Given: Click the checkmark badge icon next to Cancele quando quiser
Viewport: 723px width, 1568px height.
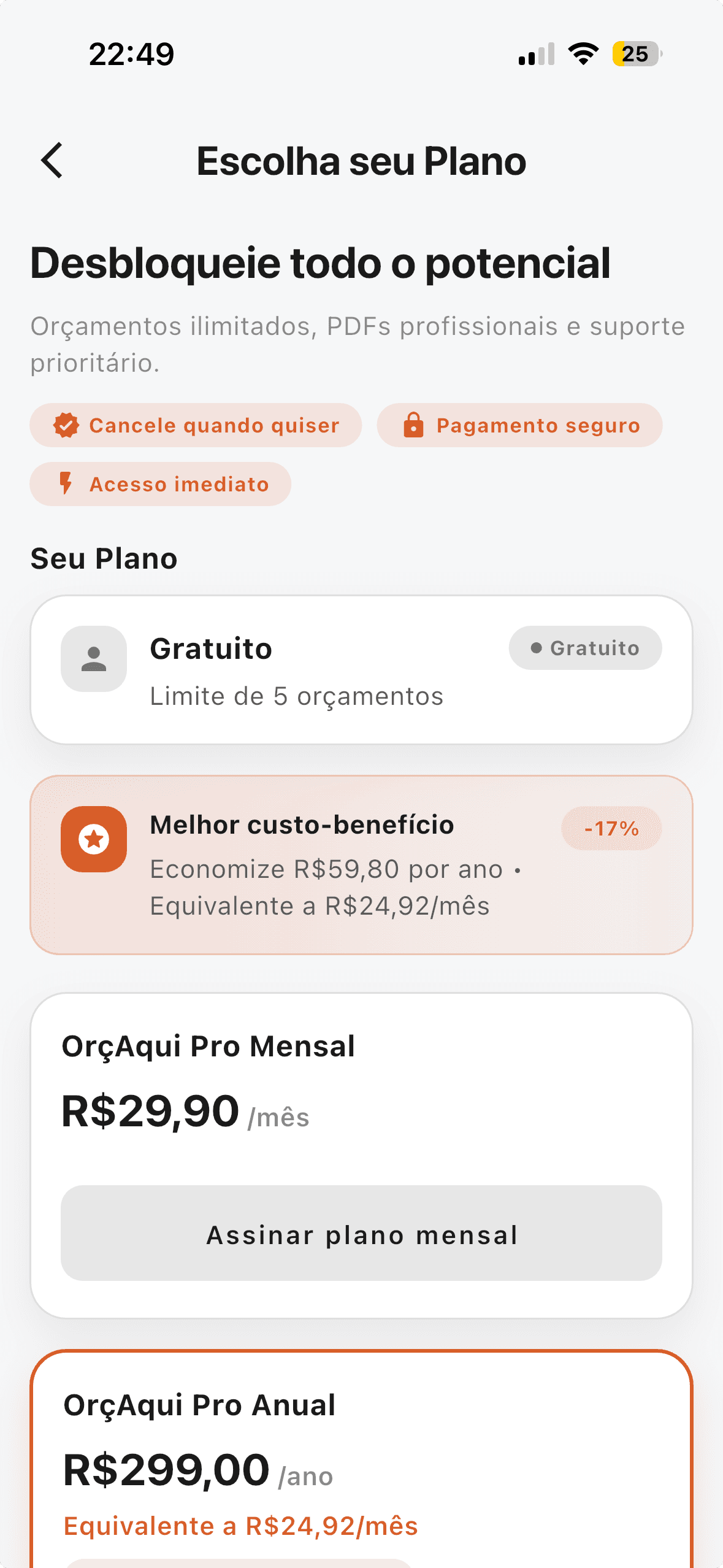Looking at the screenshot, I should click(66, 425).
